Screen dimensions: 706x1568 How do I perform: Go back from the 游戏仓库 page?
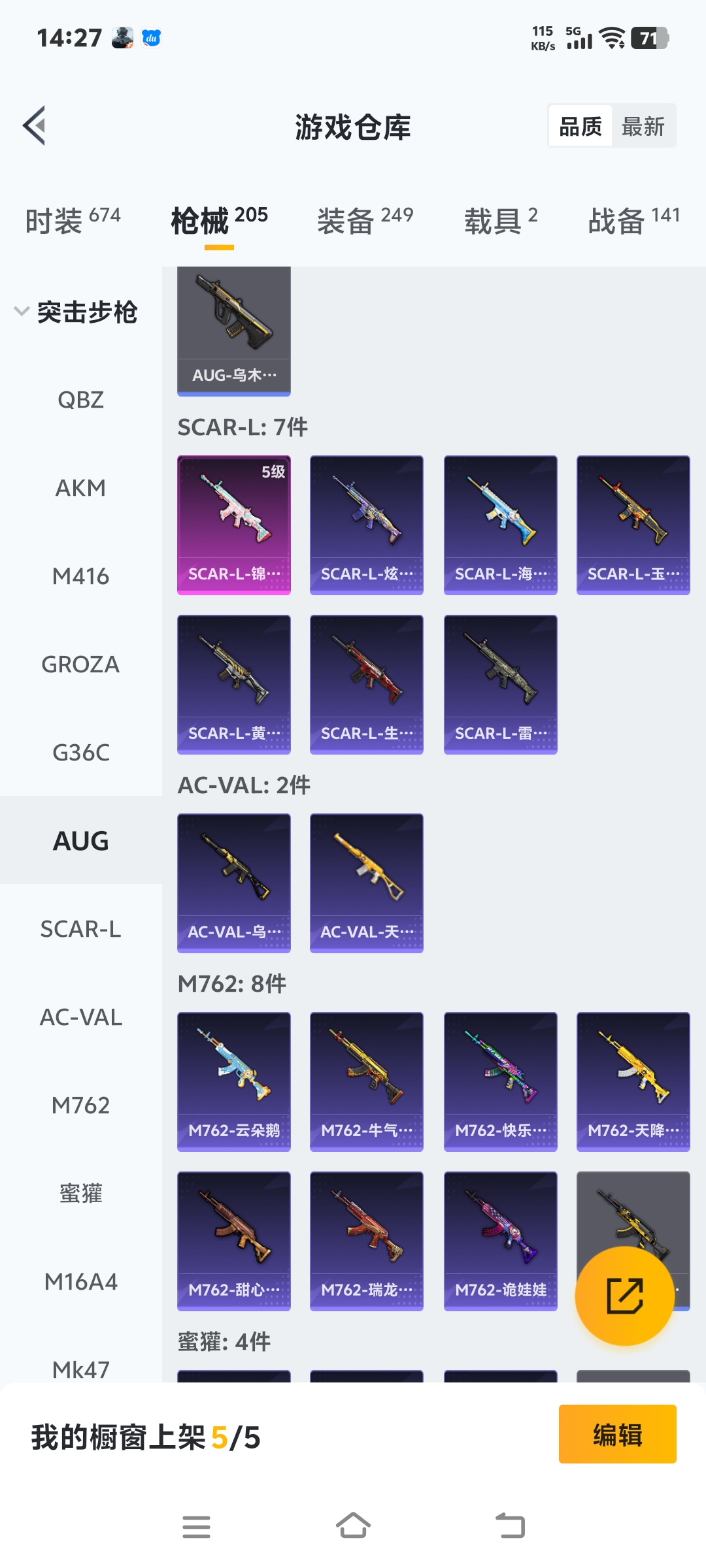35,125
